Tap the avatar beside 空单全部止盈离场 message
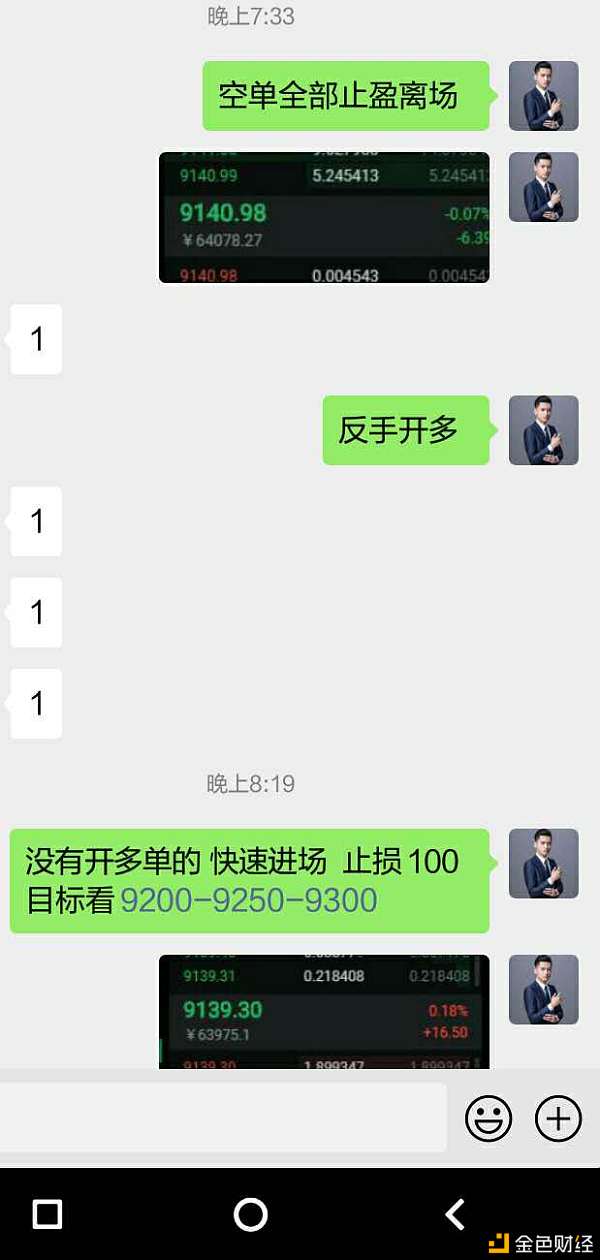Screen dimensions: 600x1260 (x=543, y=96)
